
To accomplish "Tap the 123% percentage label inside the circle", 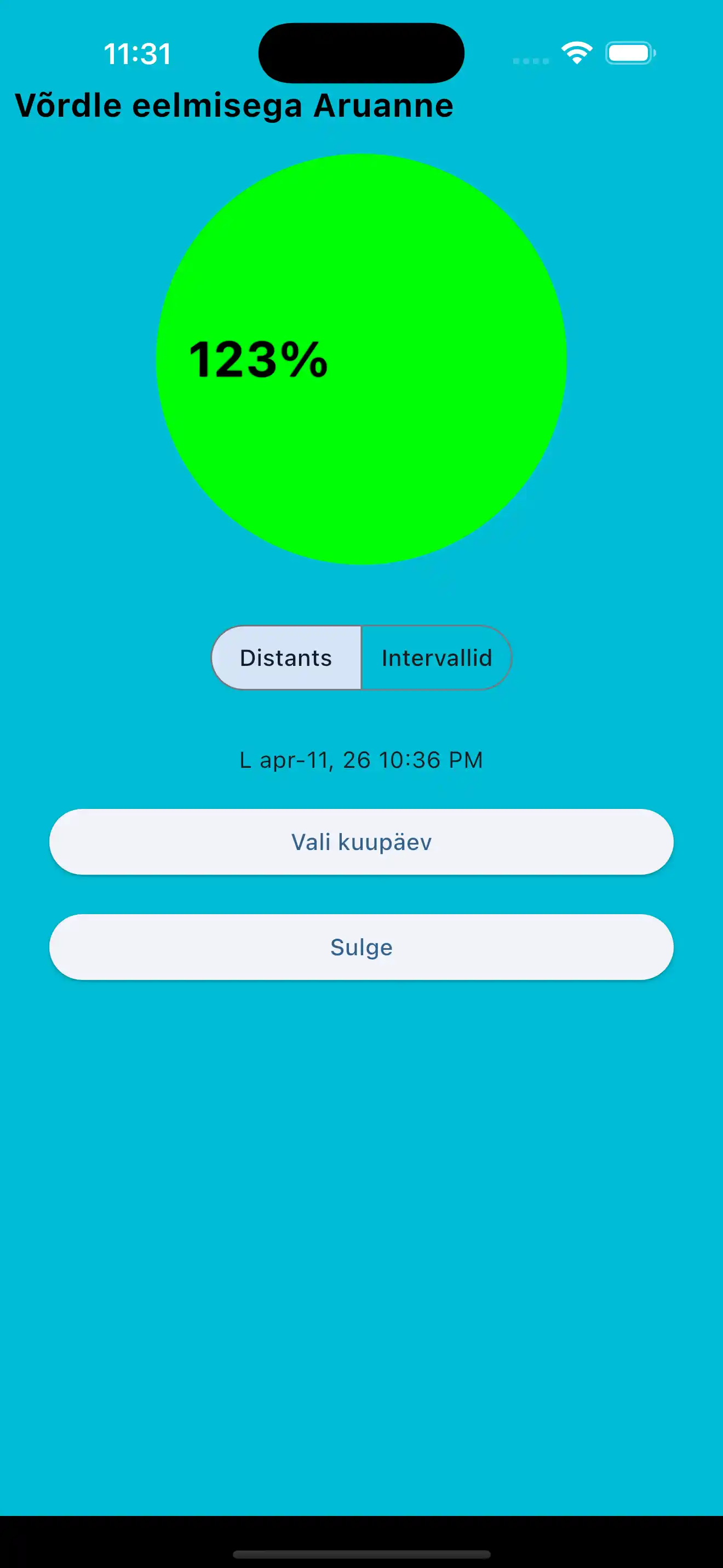I will pyautogui.click(x=258, y=360).
